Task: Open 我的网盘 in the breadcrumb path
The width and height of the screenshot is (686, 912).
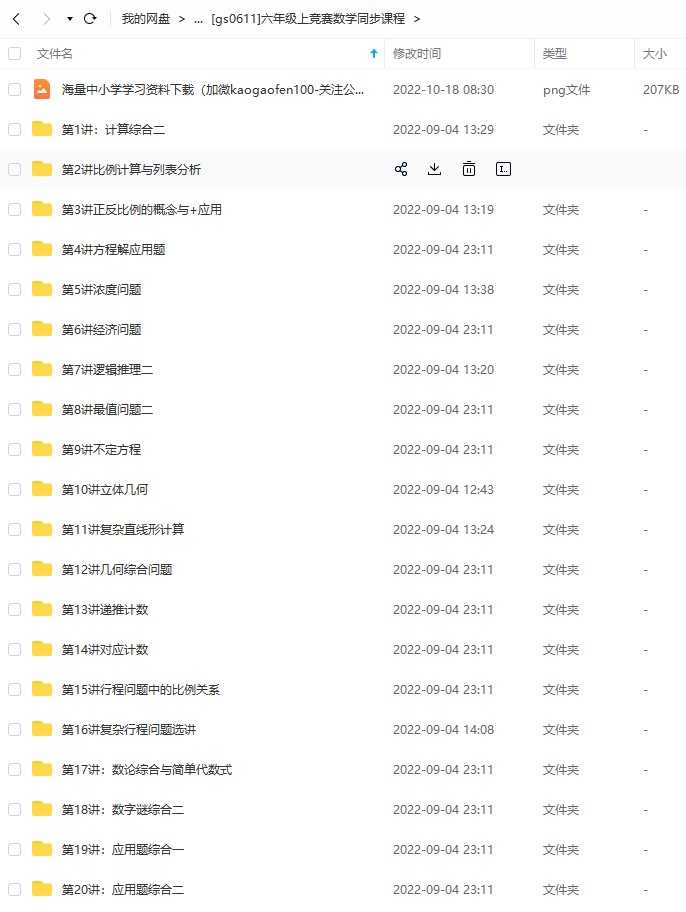Action: coord(145,18)
